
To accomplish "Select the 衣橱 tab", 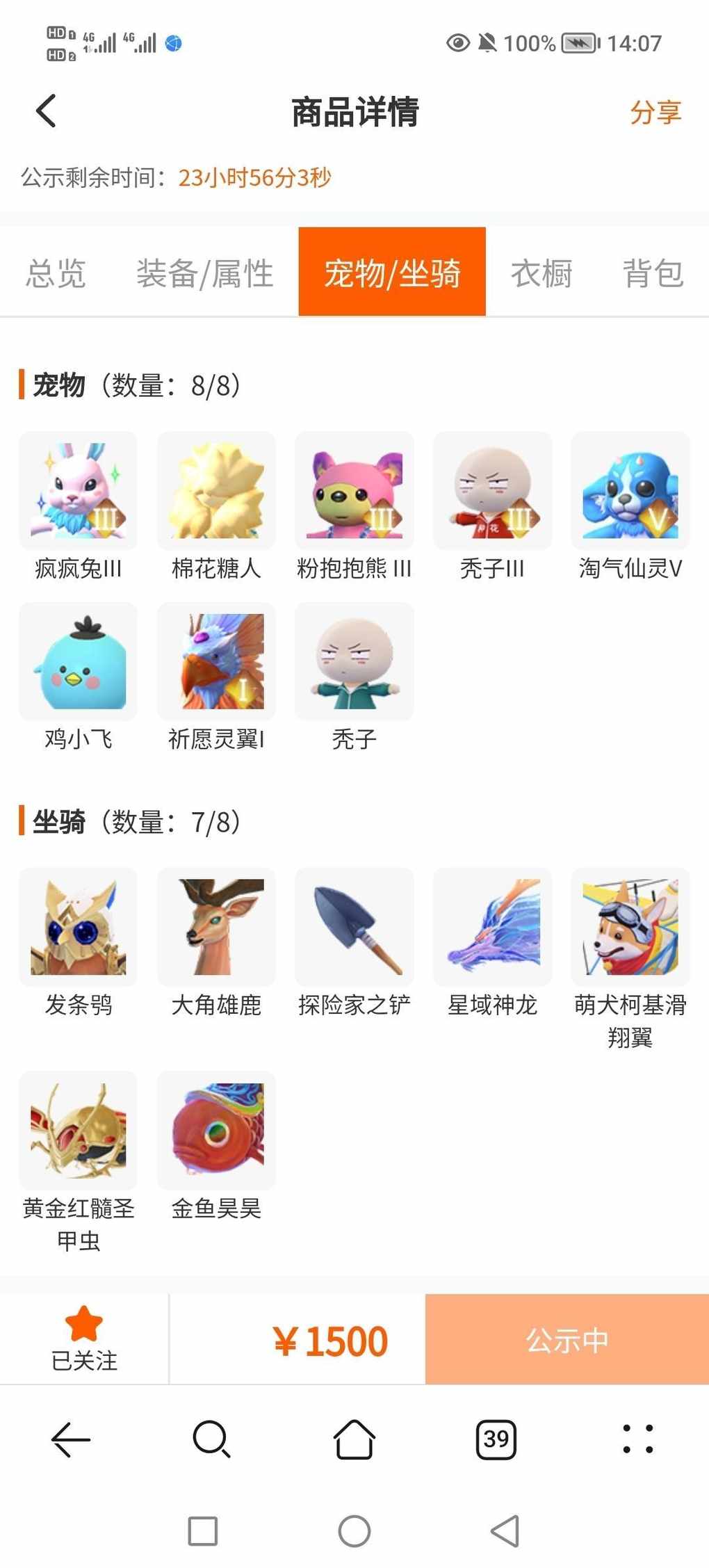I will [x=541, y=273].
